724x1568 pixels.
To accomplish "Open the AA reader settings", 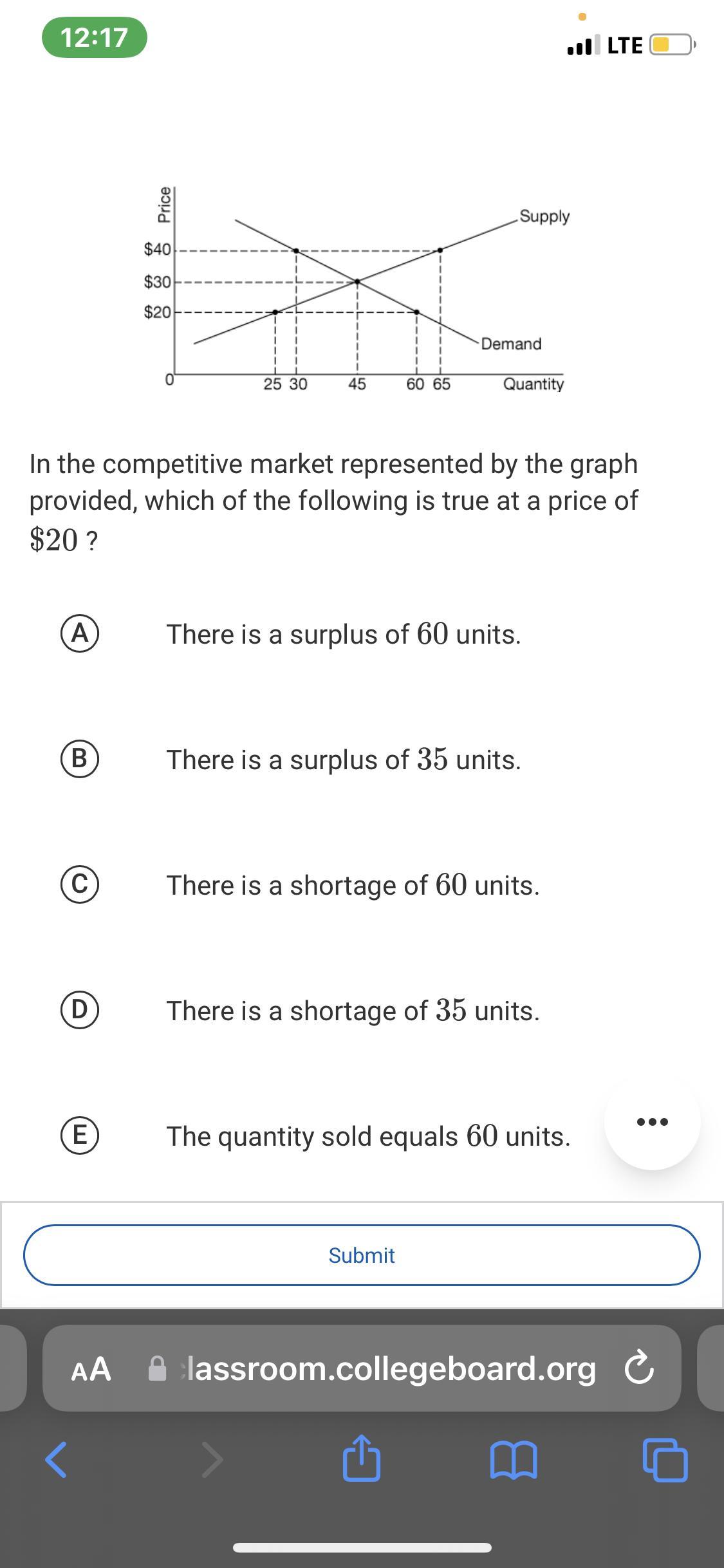I will click(91, 1369).
